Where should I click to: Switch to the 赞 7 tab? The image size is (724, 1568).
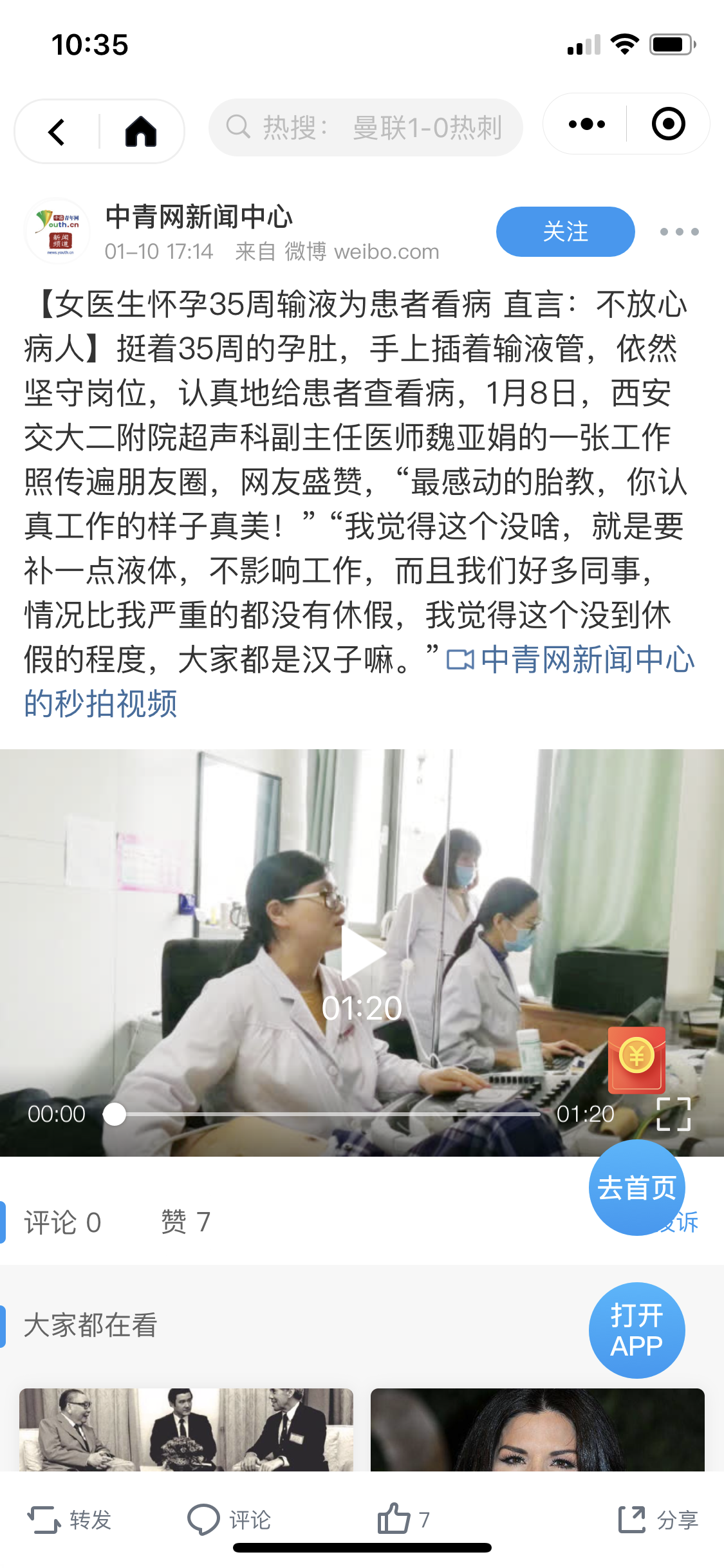point(185,1222)
